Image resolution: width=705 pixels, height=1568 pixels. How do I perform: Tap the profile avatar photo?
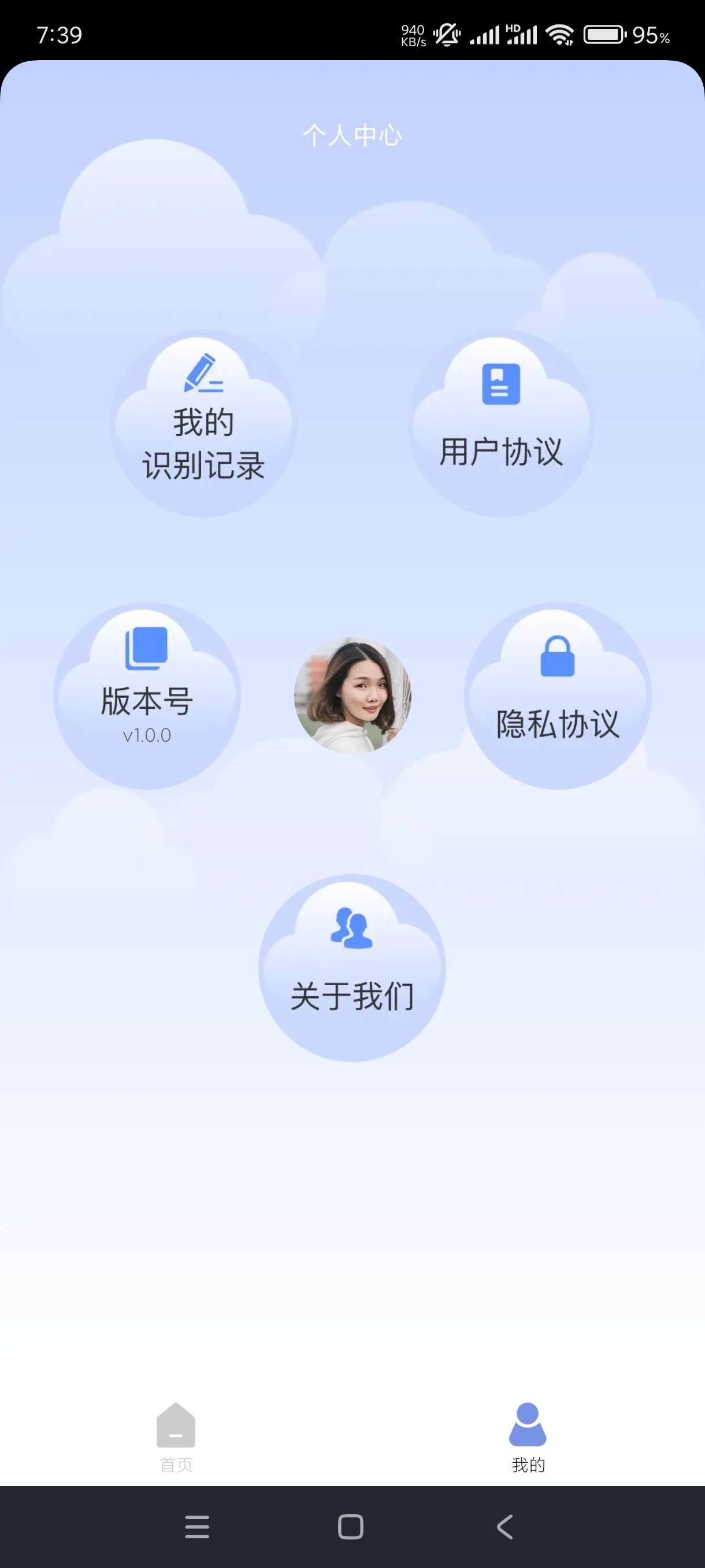coord(352,695)
